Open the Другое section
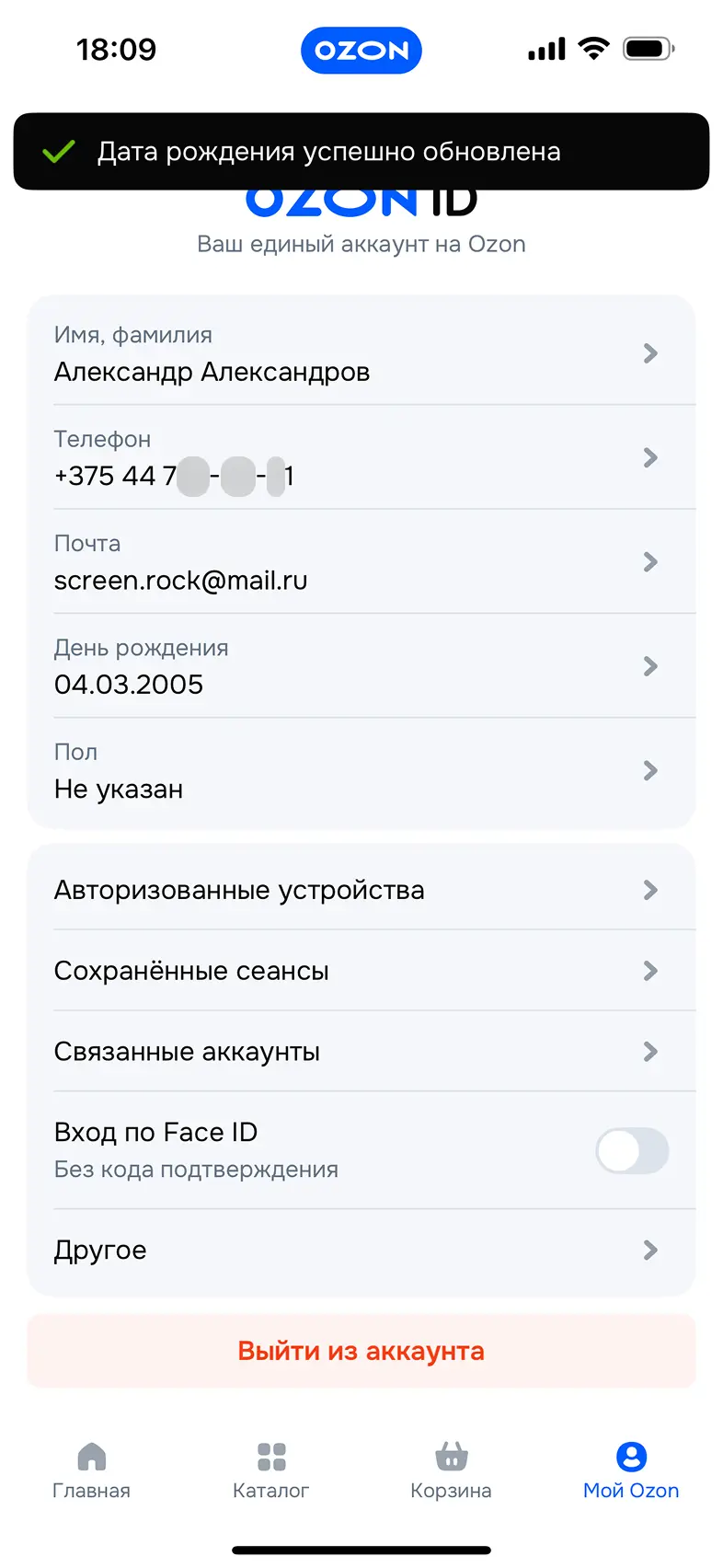 tap(361, 1250)
